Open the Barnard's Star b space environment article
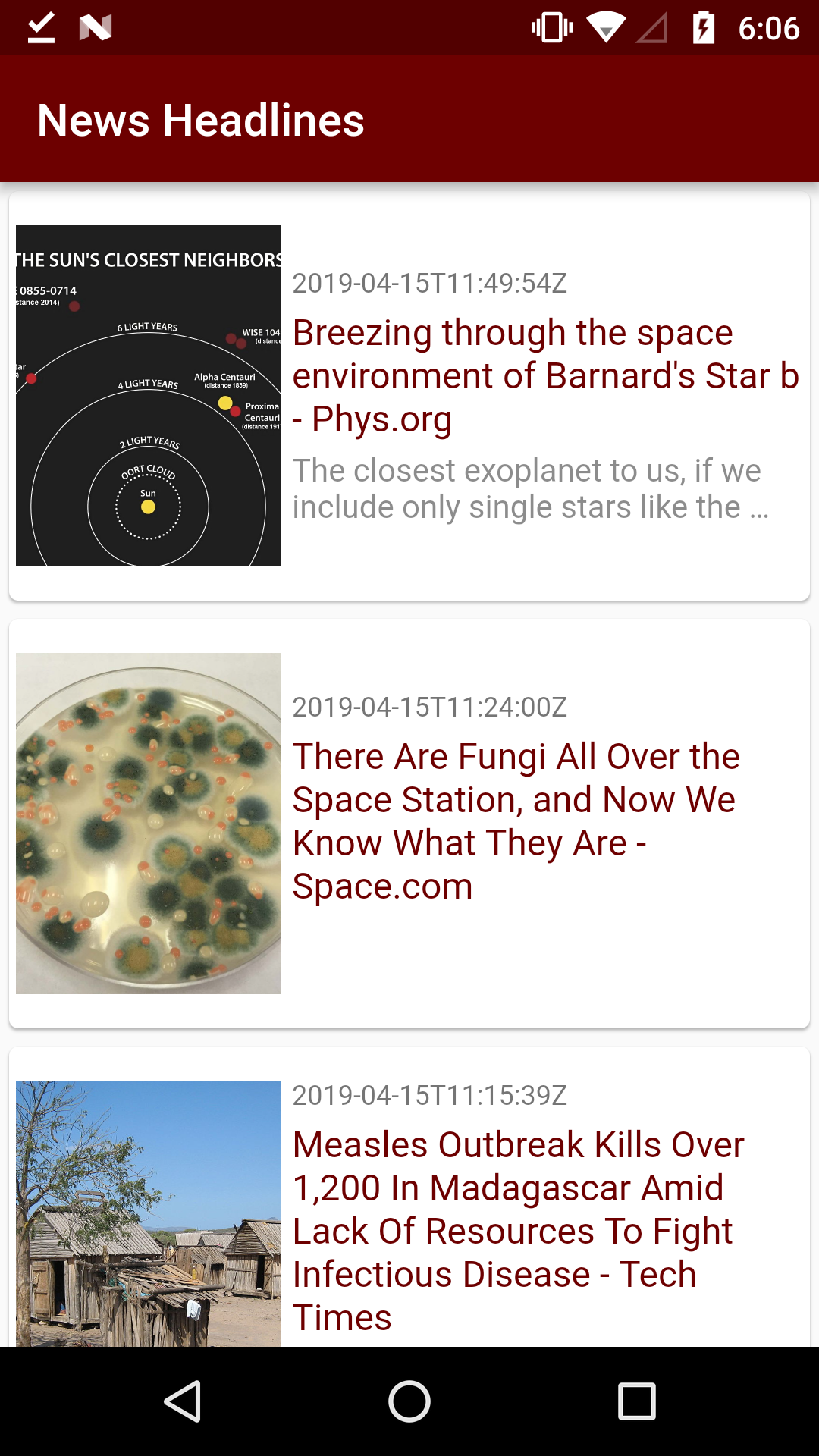 pyautogui.click(x=544, y=376)
